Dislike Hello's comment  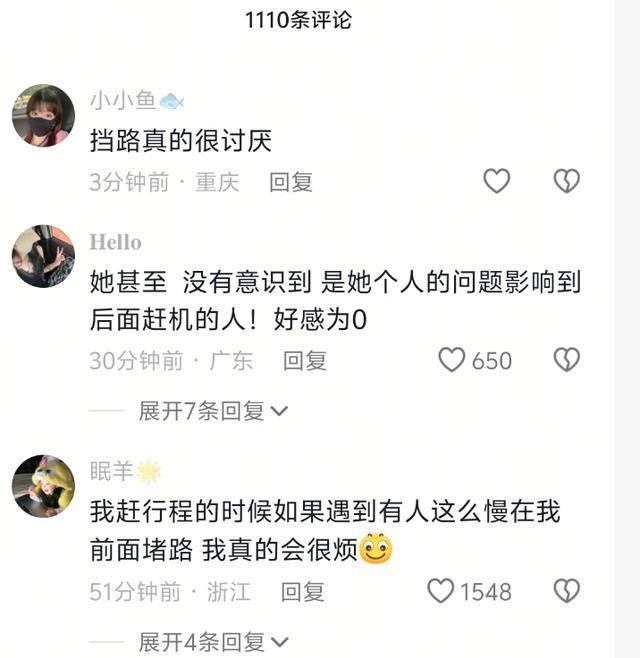567,360
